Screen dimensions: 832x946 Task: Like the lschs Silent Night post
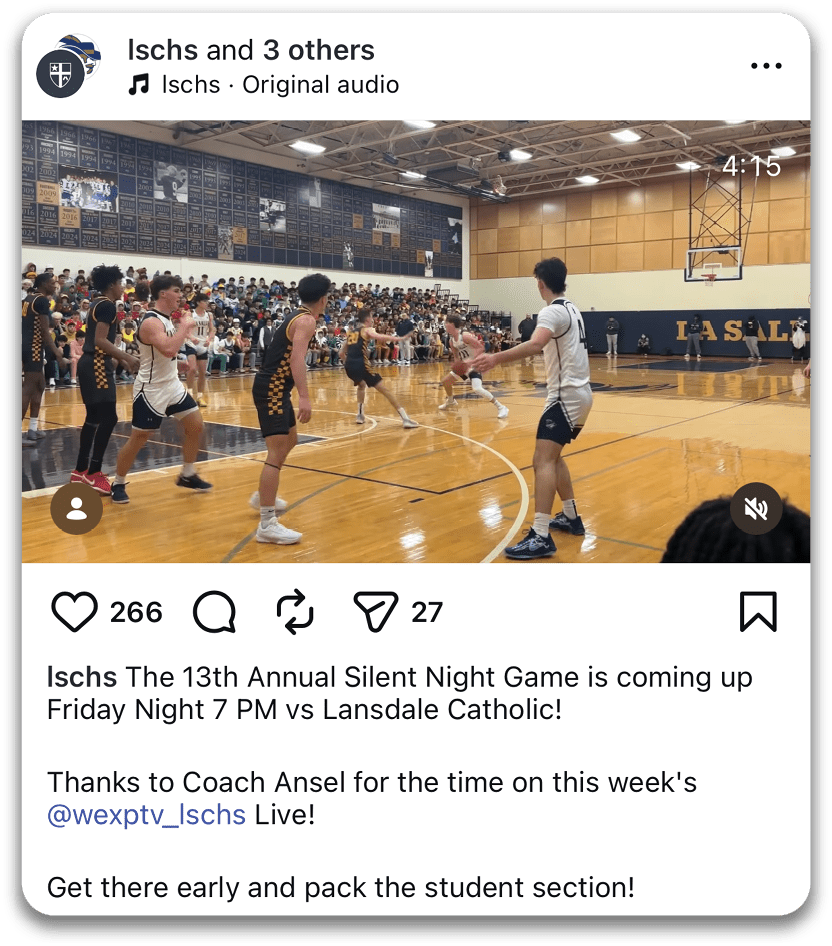point(74,612)
